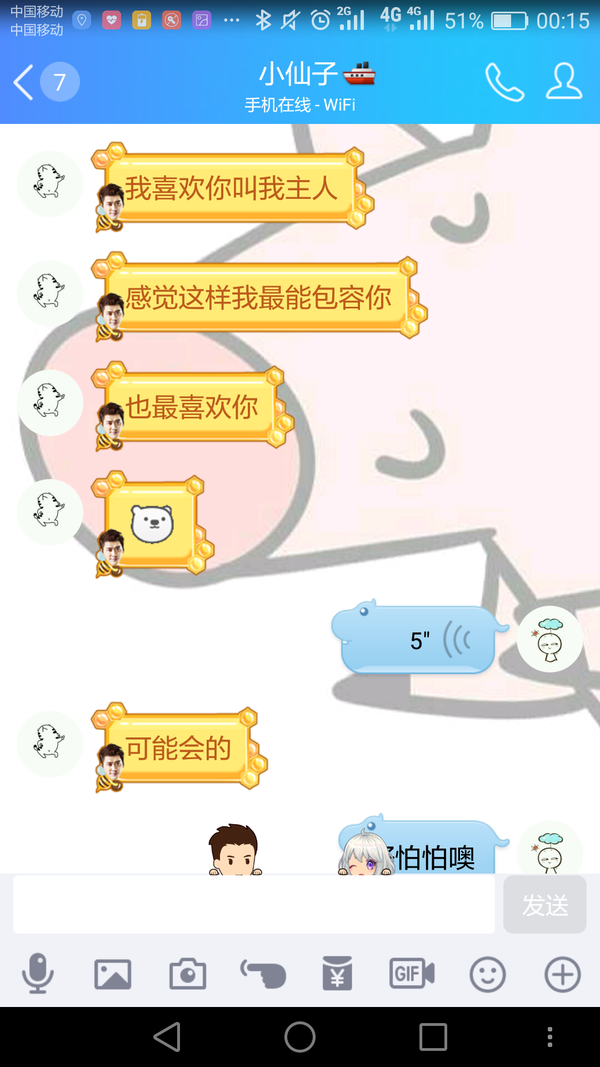Tap the message input field
This screenshot has height=1067, width=600.
254,904
